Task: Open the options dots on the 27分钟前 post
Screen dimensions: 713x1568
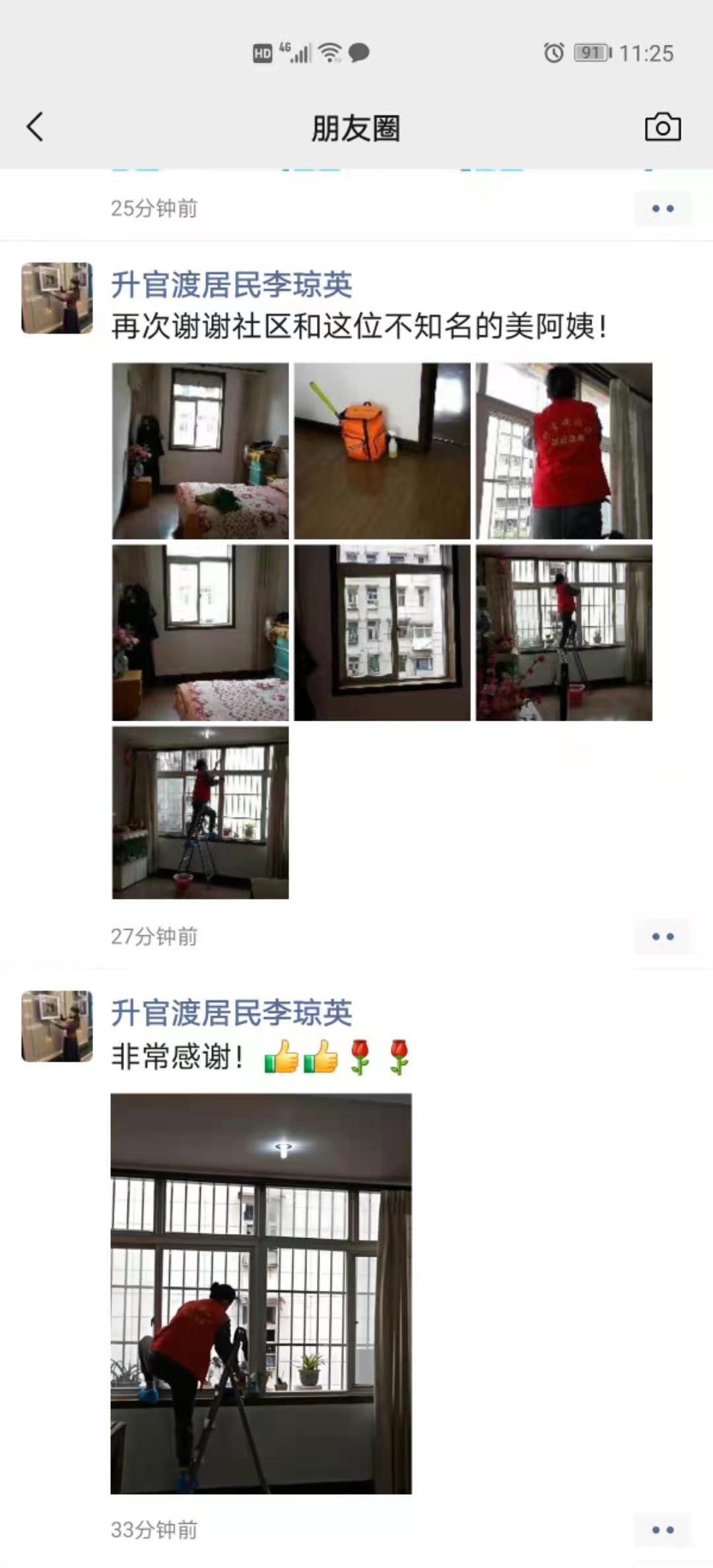Action: tap(662, 936)
